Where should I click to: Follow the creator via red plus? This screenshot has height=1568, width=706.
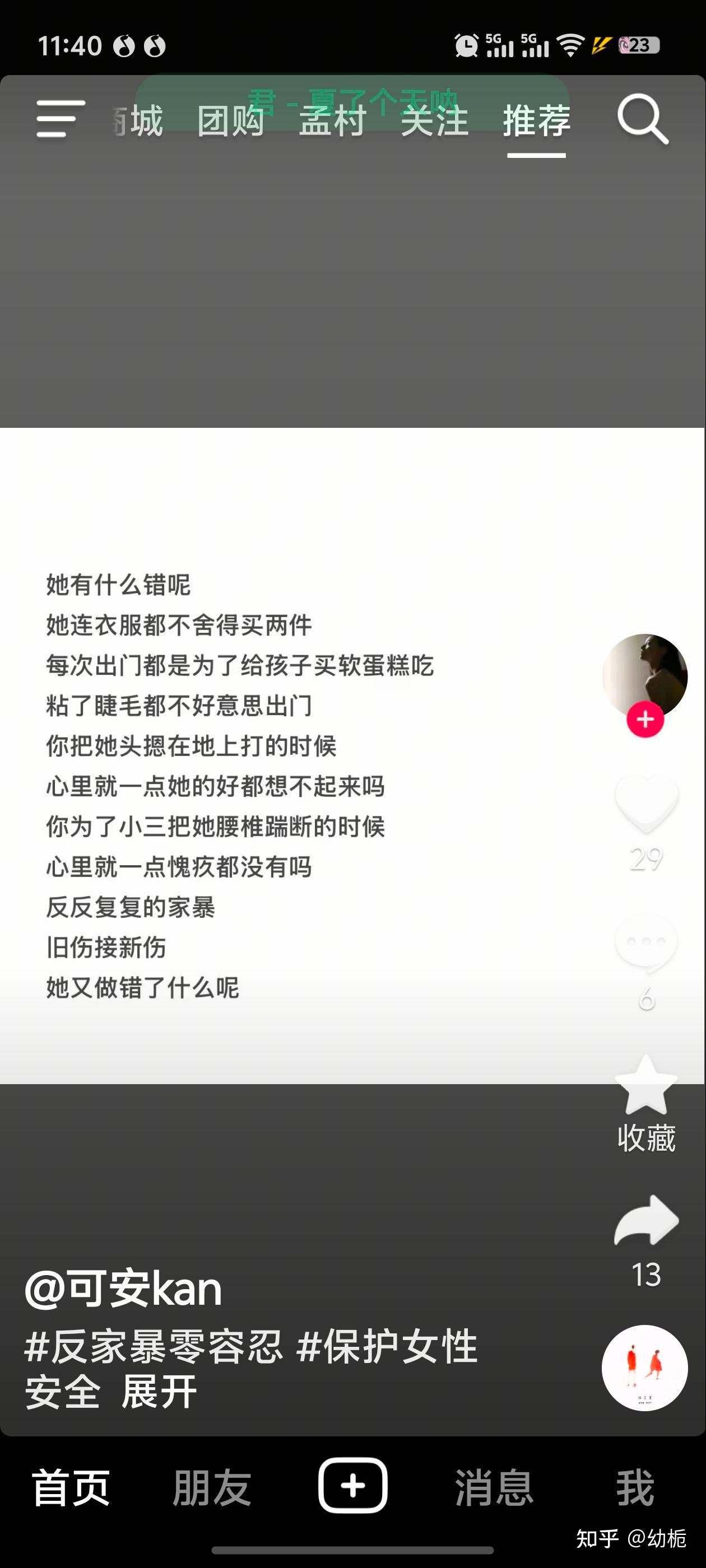[x=645, y=720]
